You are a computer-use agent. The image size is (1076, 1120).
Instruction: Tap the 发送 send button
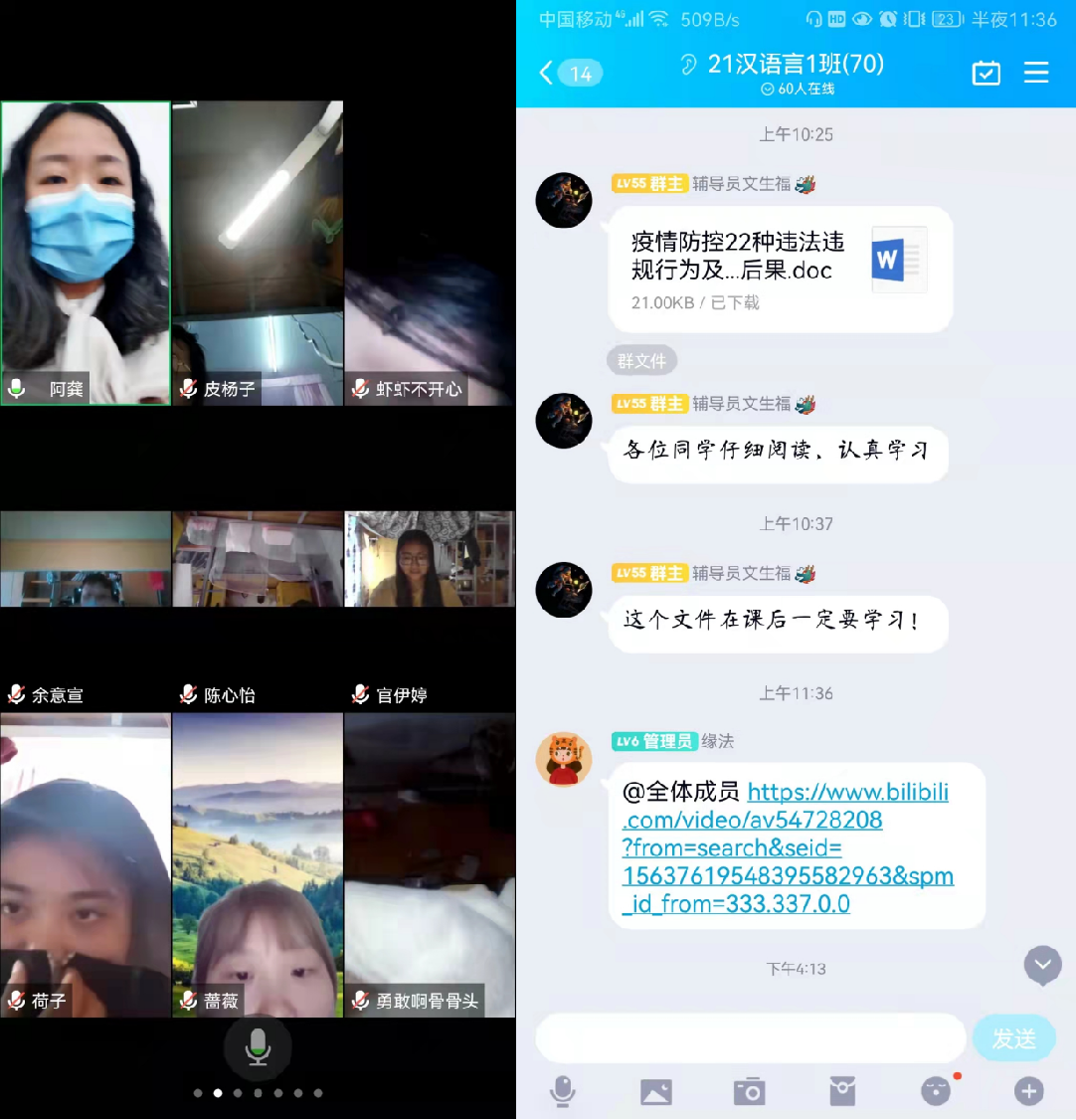(x=1013, y=1038)
